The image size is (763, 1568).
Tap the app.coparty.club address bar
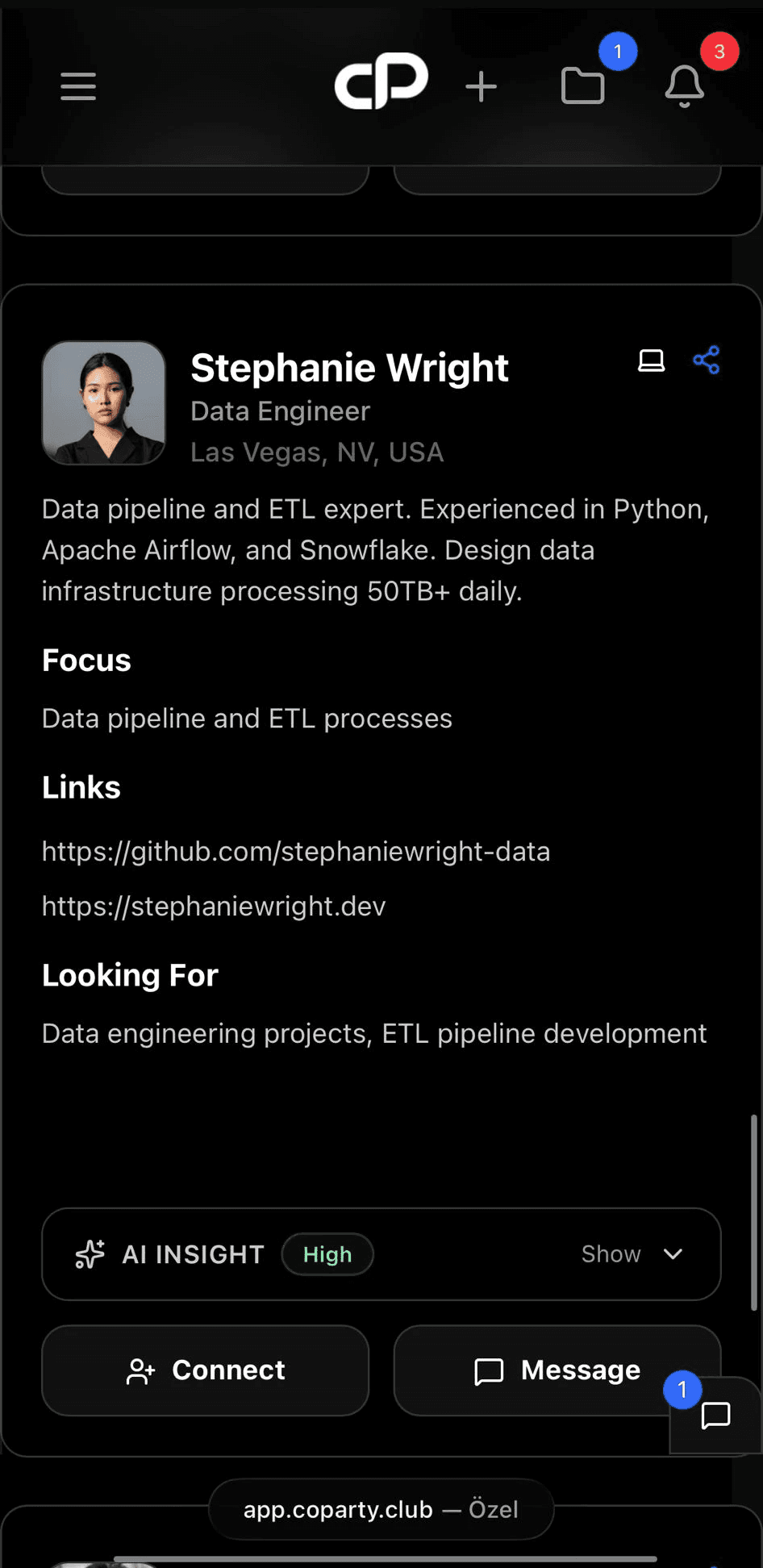[381, 1509]
